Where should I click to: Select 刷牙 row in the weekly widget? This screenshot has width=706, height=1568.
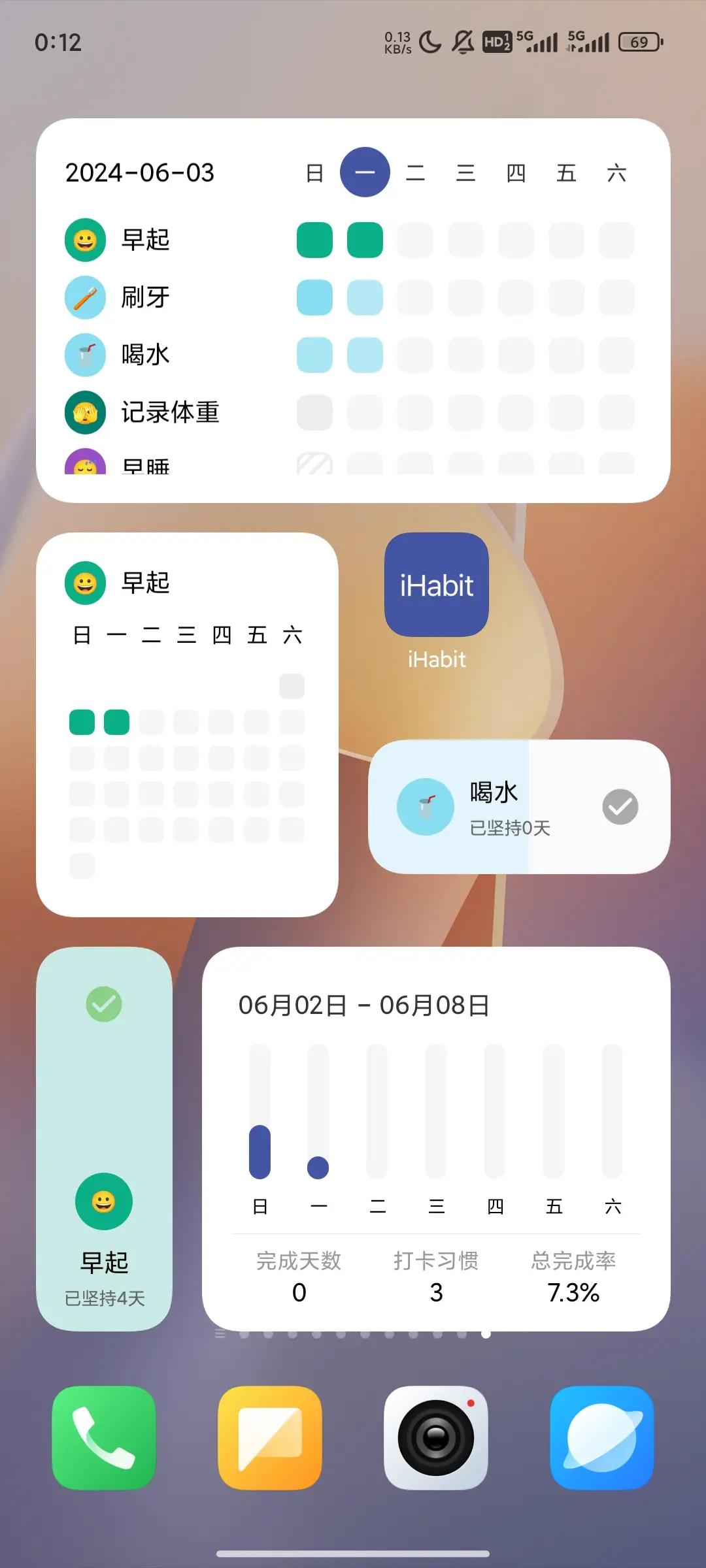(x=145, y=297)
